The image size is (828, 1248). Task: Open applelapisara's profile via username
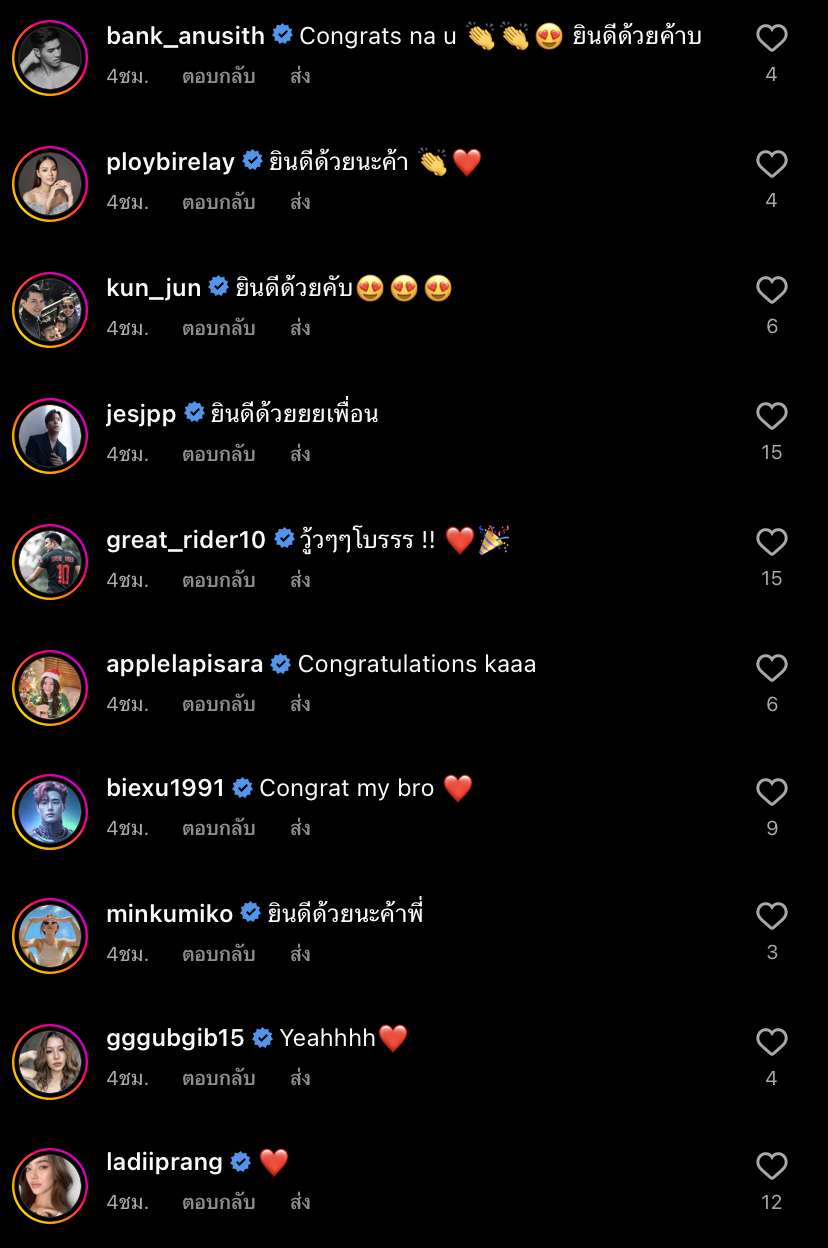pyautogui.click(x=185, y=664)
